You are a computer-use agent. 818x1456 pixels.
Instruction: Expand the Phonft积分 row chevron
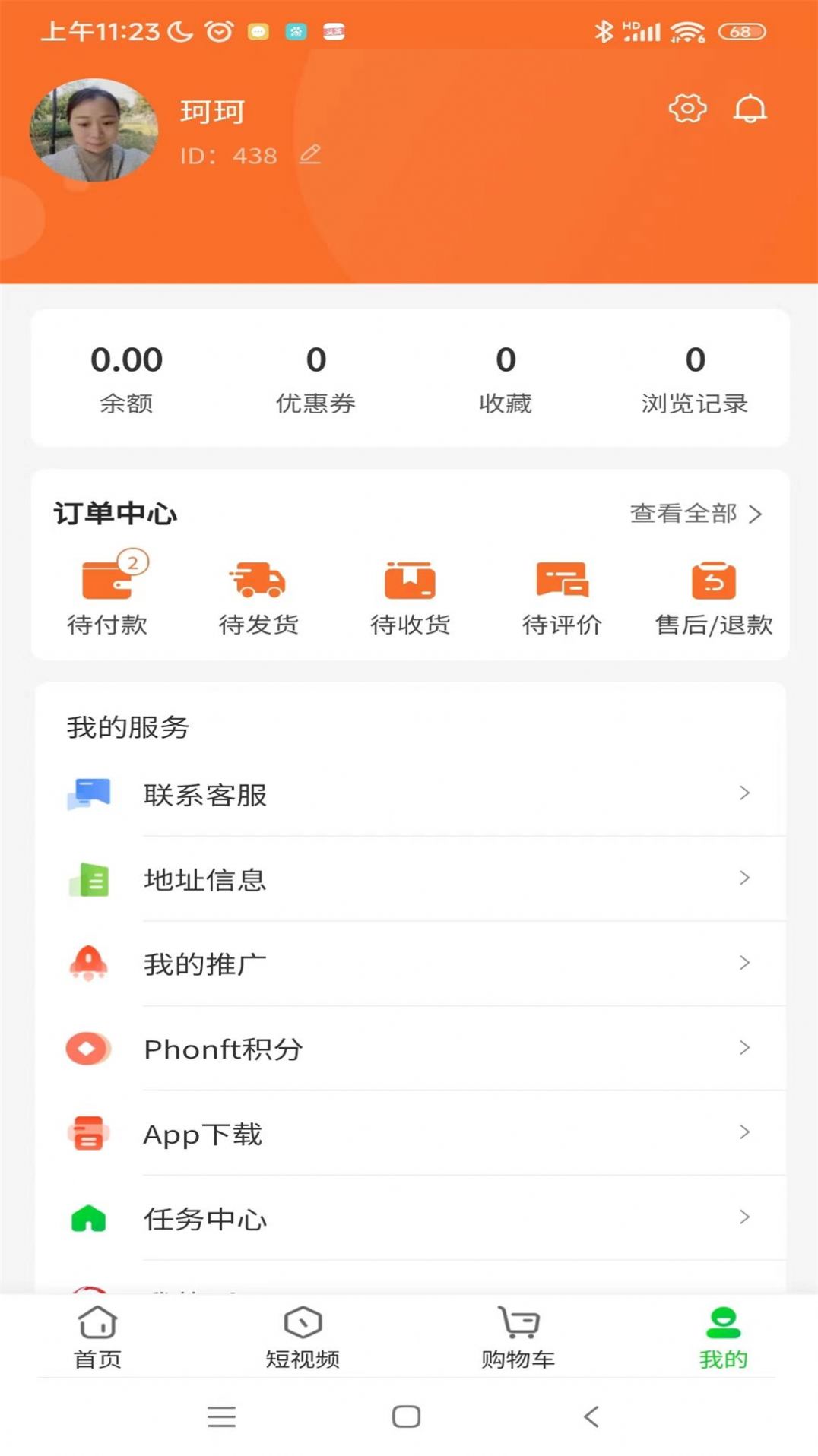coord(743,1048)
